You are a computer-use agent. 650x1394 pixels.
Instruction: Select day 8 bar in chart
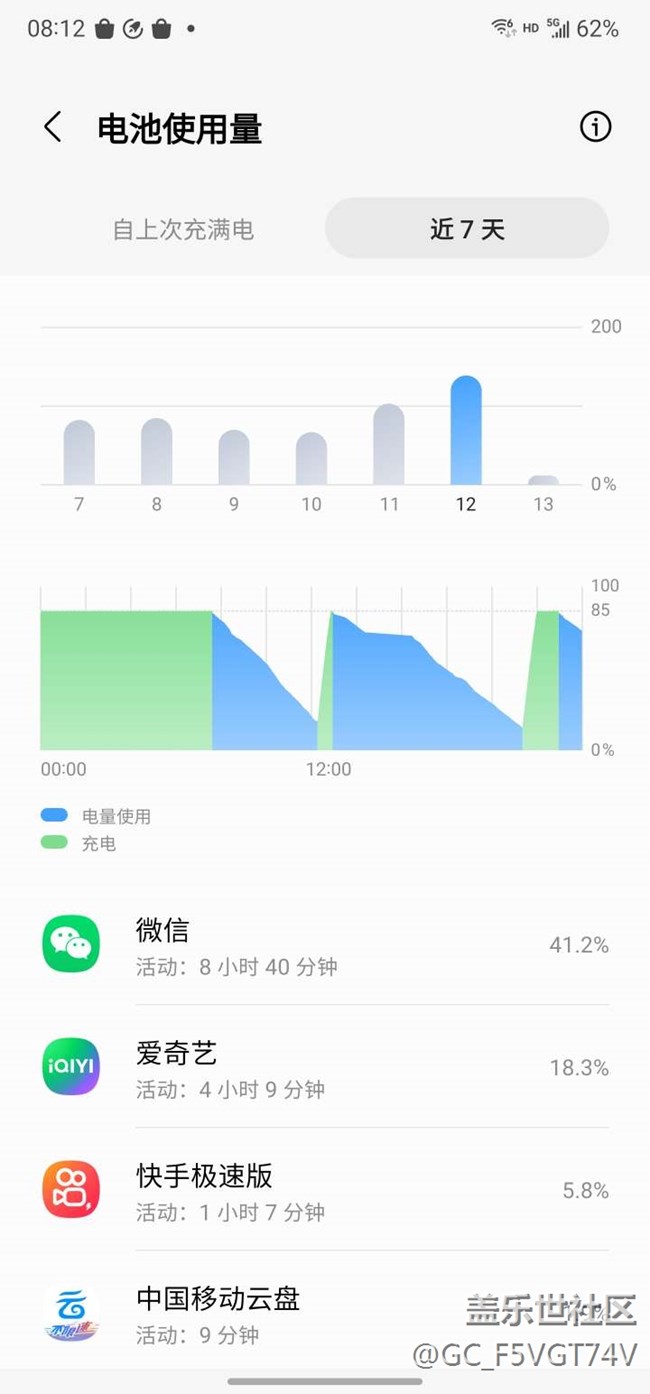pyautogui.click(x=156, y=452)
